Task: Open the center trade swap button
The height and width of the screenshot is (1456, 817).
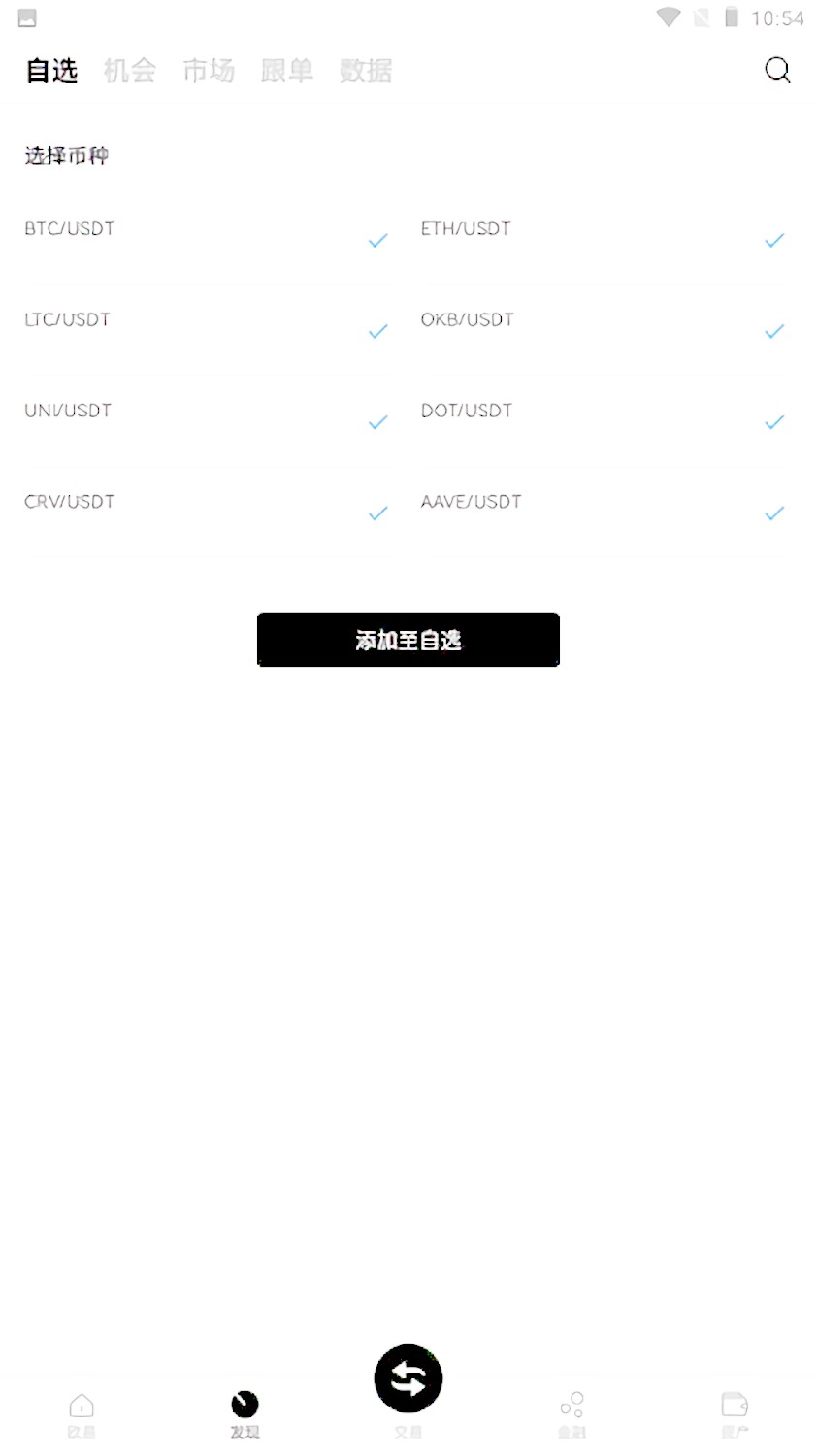Action: [x=408, y=1378]
